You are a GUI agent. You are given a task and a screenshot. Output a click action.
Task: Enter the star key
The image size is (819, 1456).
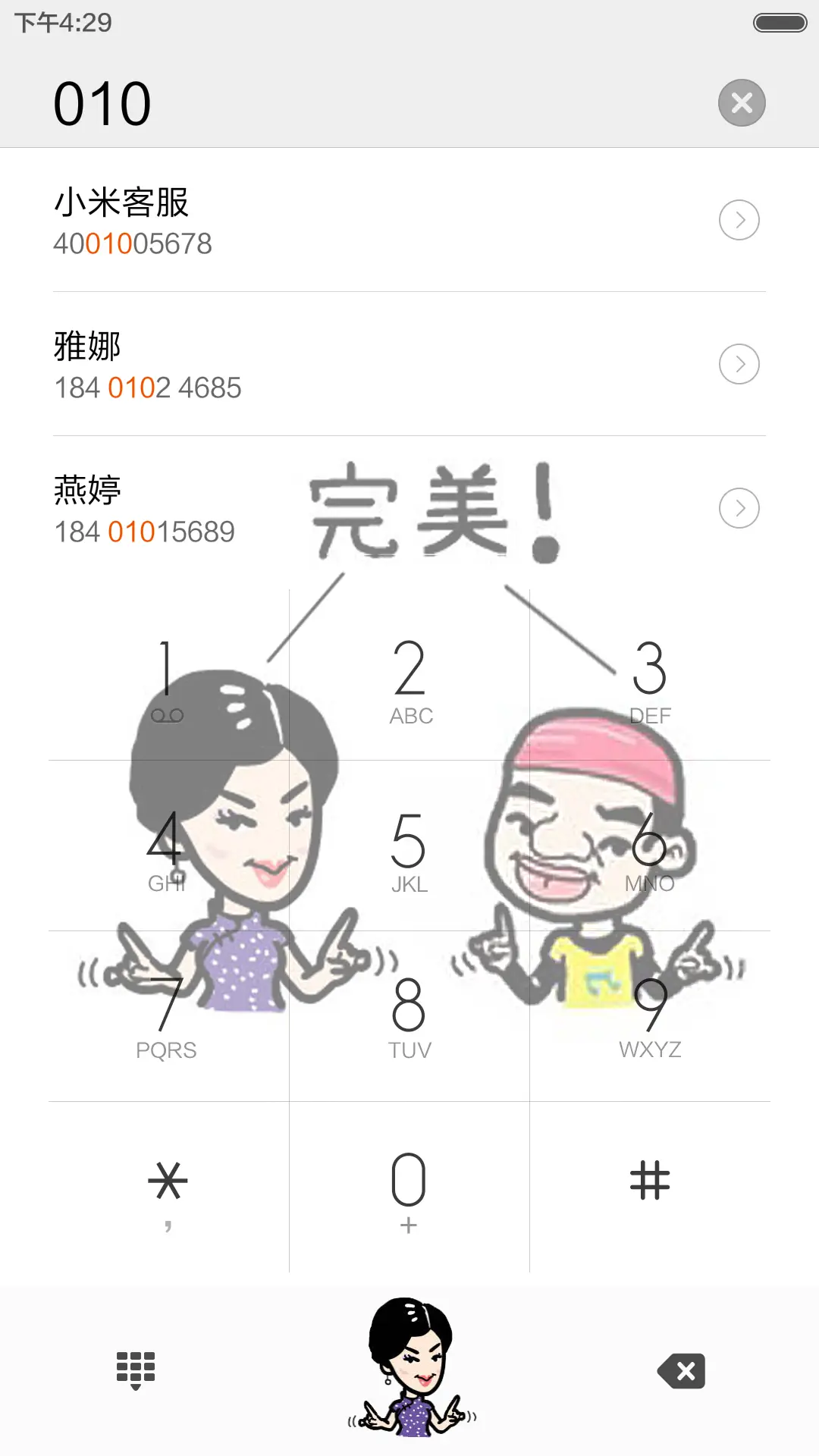168,1187
